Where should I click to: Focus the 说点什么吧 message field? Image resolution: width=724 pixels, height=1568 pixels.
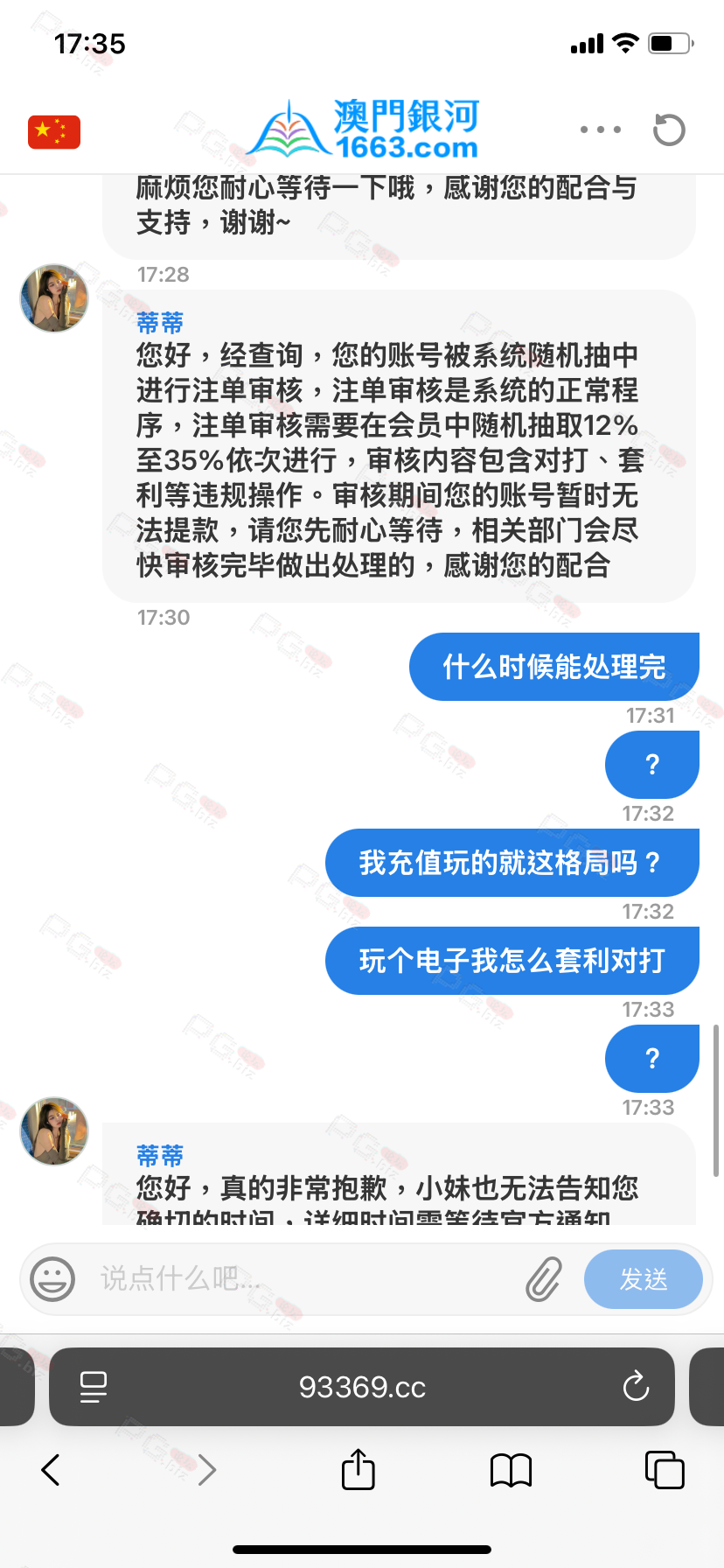(x=297, y=1279)
